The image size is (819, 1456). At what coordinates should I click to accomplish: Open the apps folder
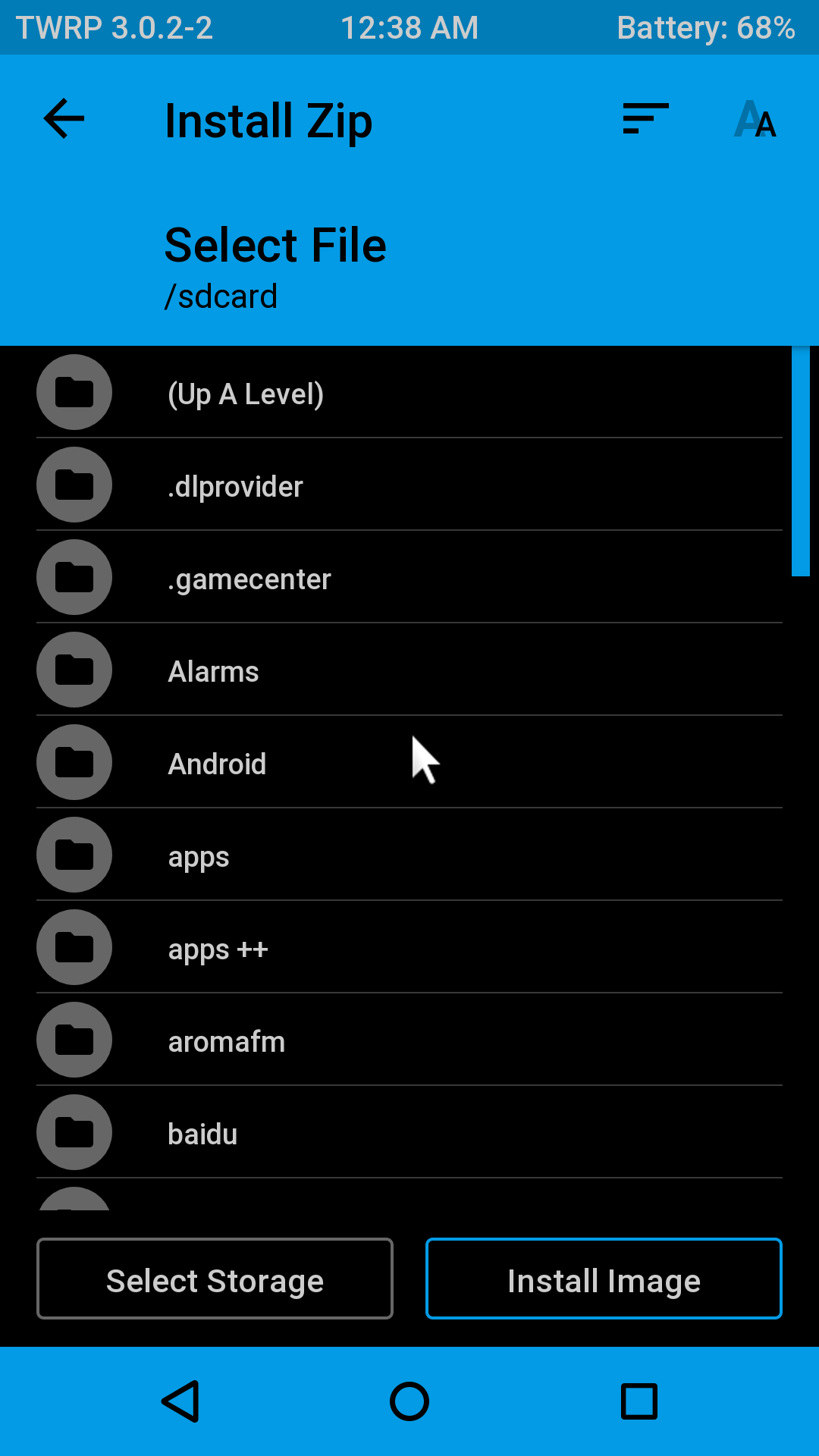click(199, 857)
